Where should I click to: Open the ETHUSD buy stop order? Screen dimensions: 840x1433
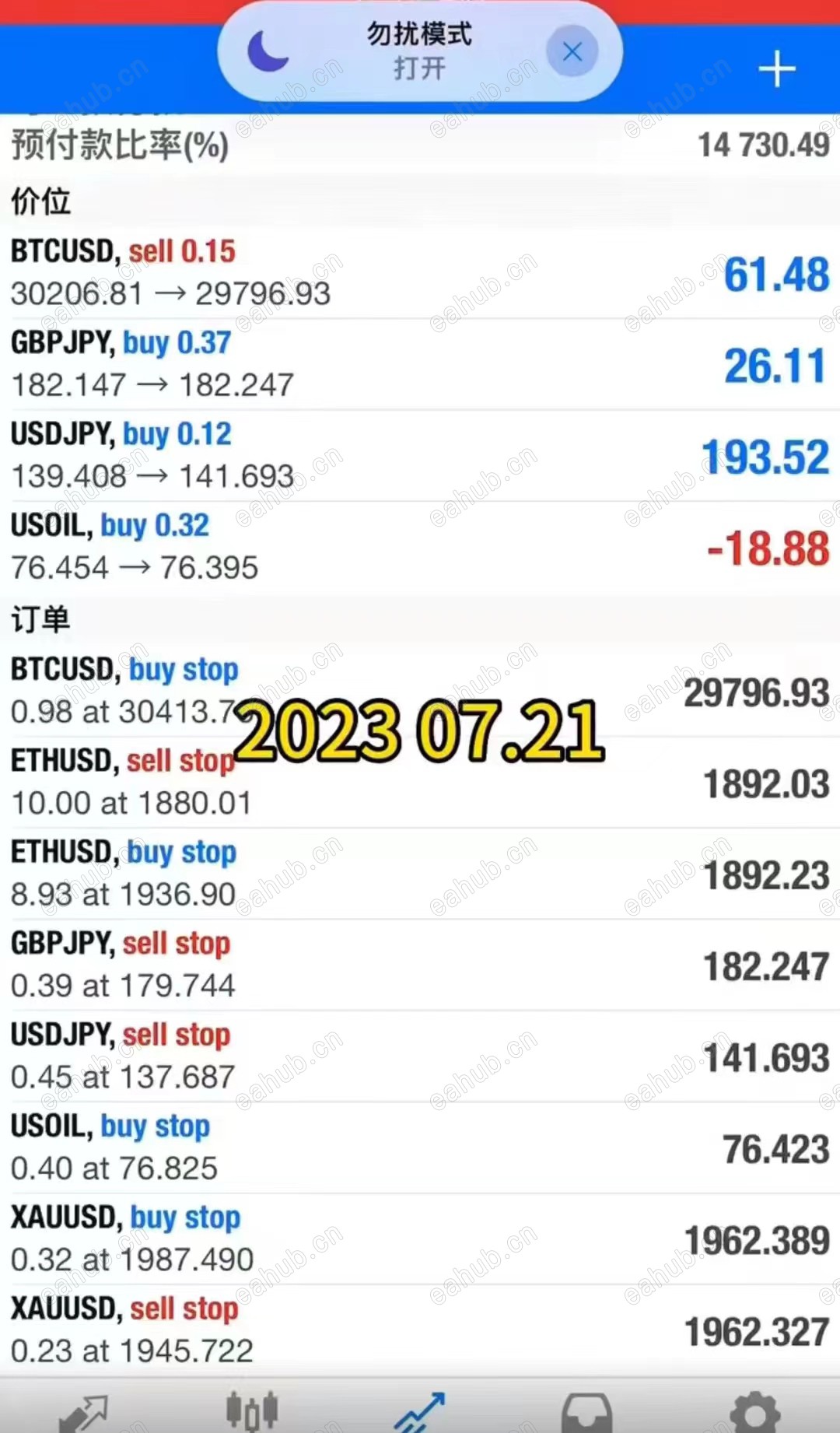(x=420, y=873)
